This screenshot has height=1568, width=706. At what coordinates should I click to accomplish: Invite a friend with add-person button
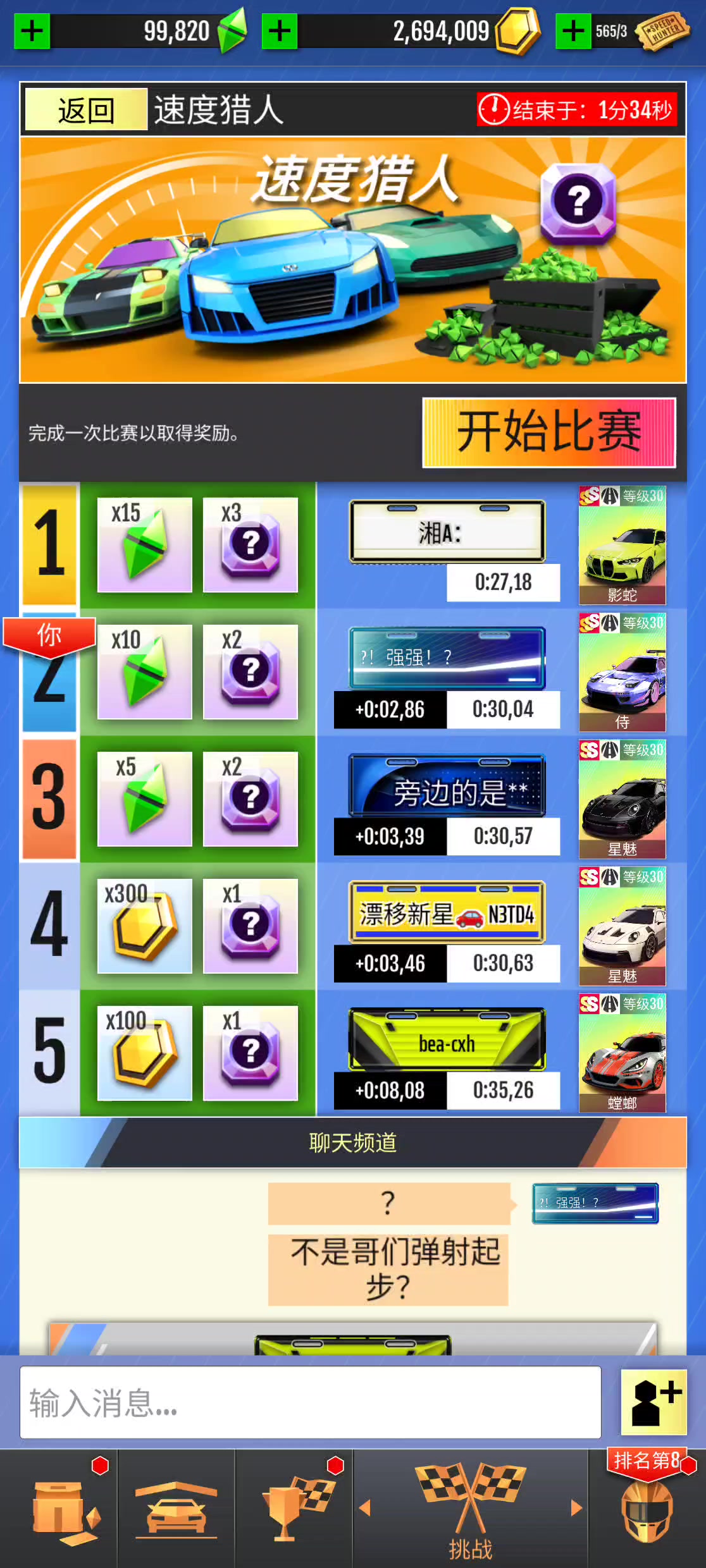(x=653, y=1402)
